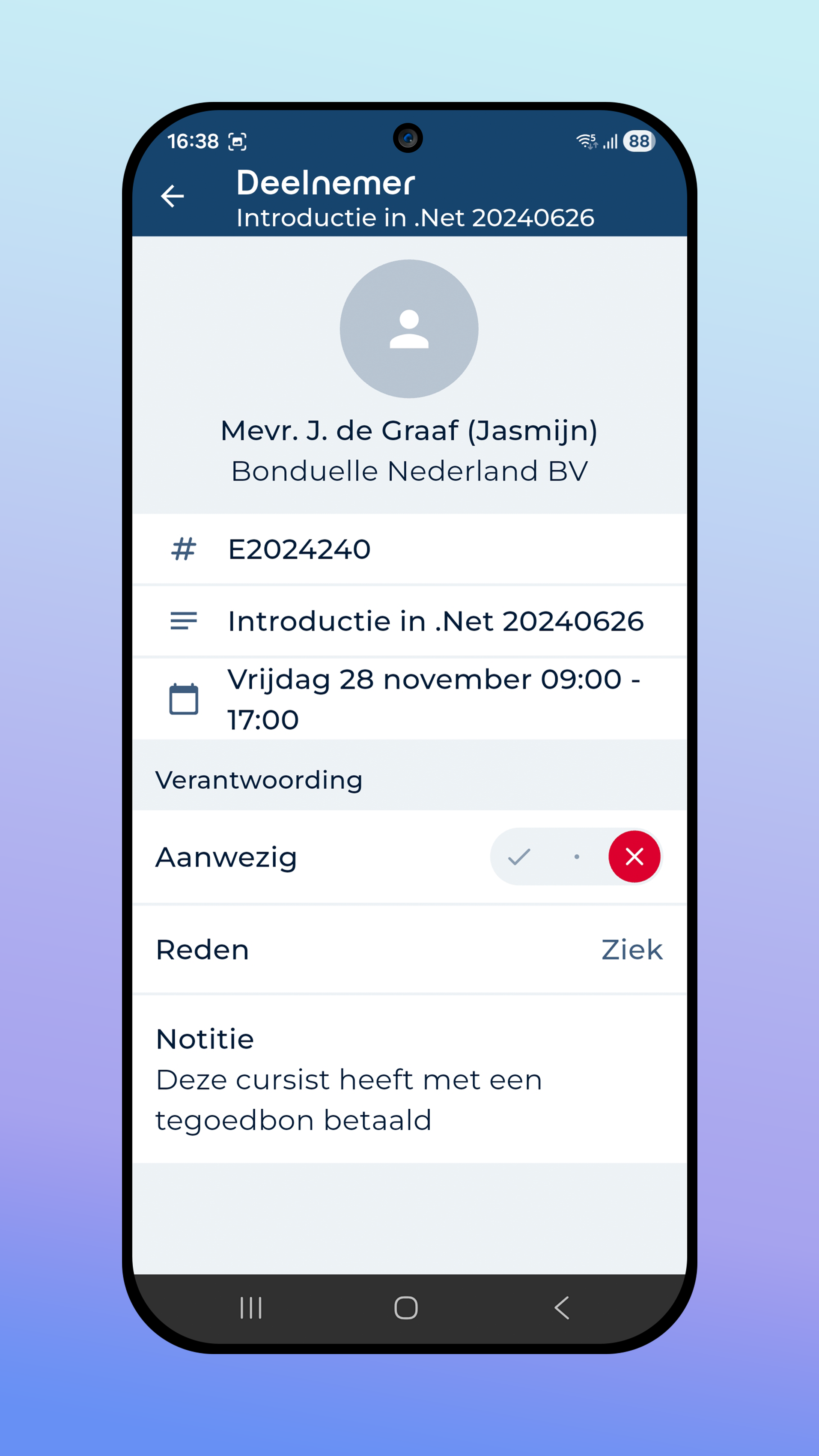Tap the system home button
The image size is (819, 1456).
(x=406, y=1308)
